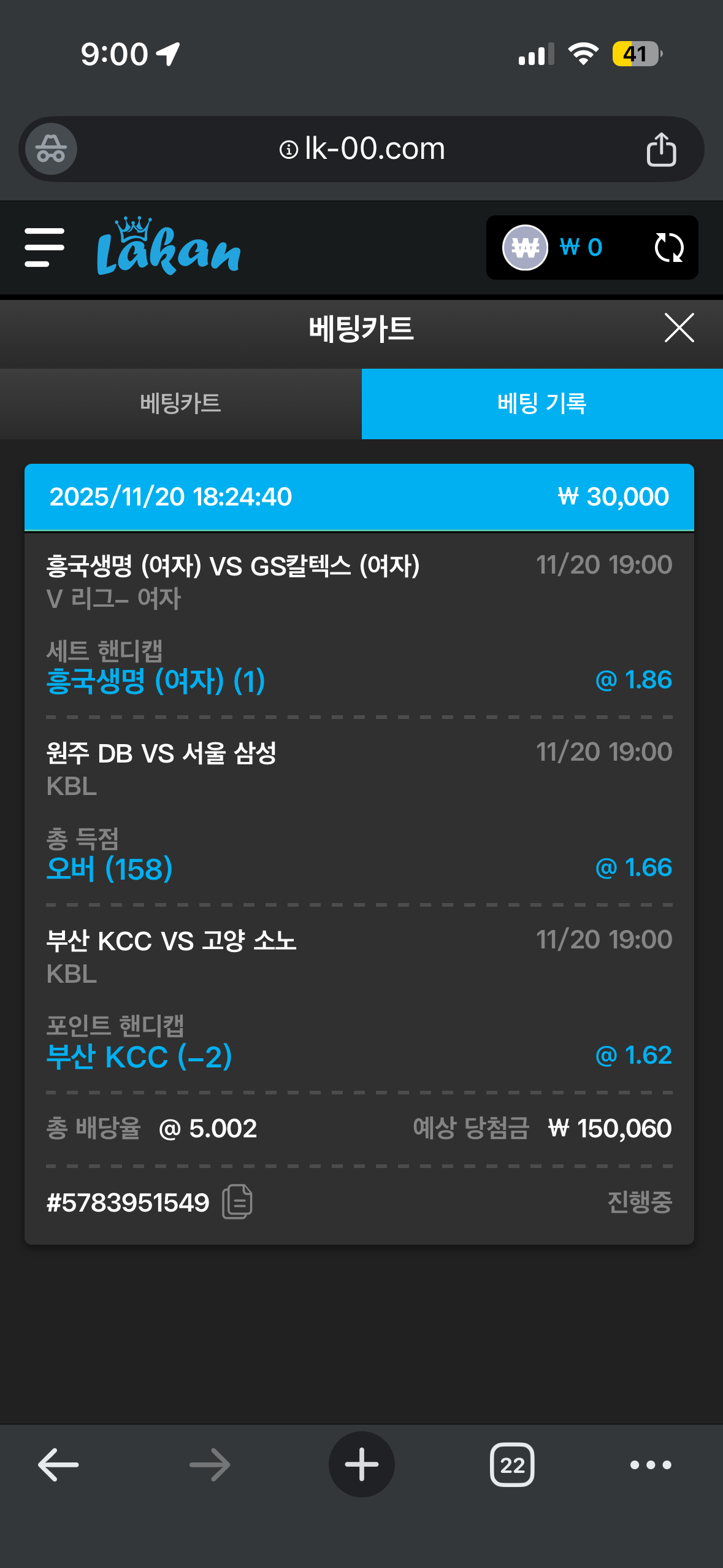This screenshot has height=1568, width=723.
Task: Open the browser overflow menu
Action: (651, 1464)
